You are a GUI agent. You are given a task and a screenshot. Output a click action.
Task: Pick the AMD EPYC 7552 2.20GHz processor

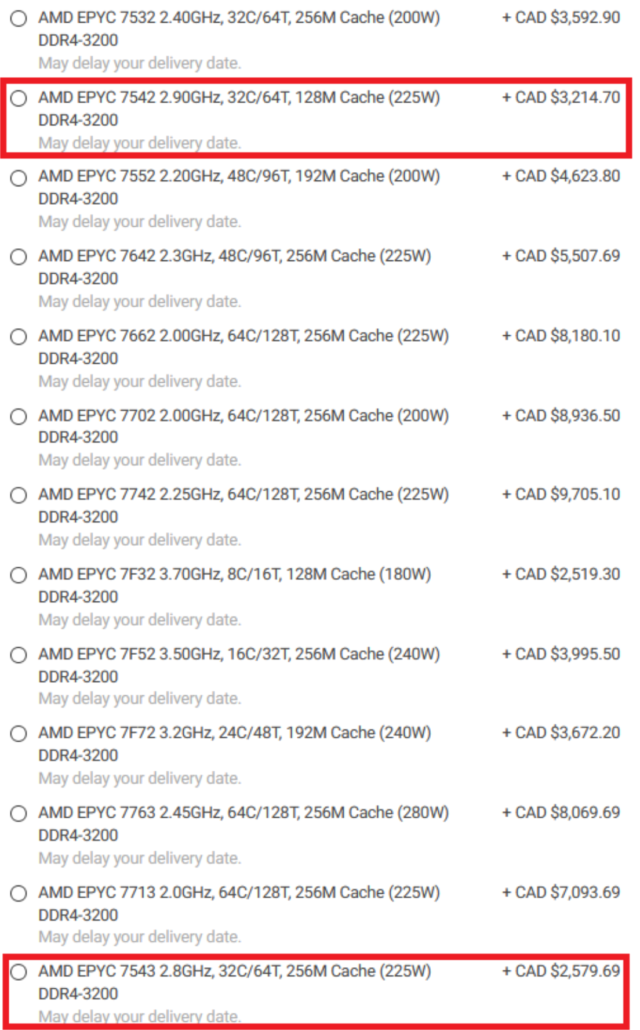pyautogui.click(x=18, y=177)
